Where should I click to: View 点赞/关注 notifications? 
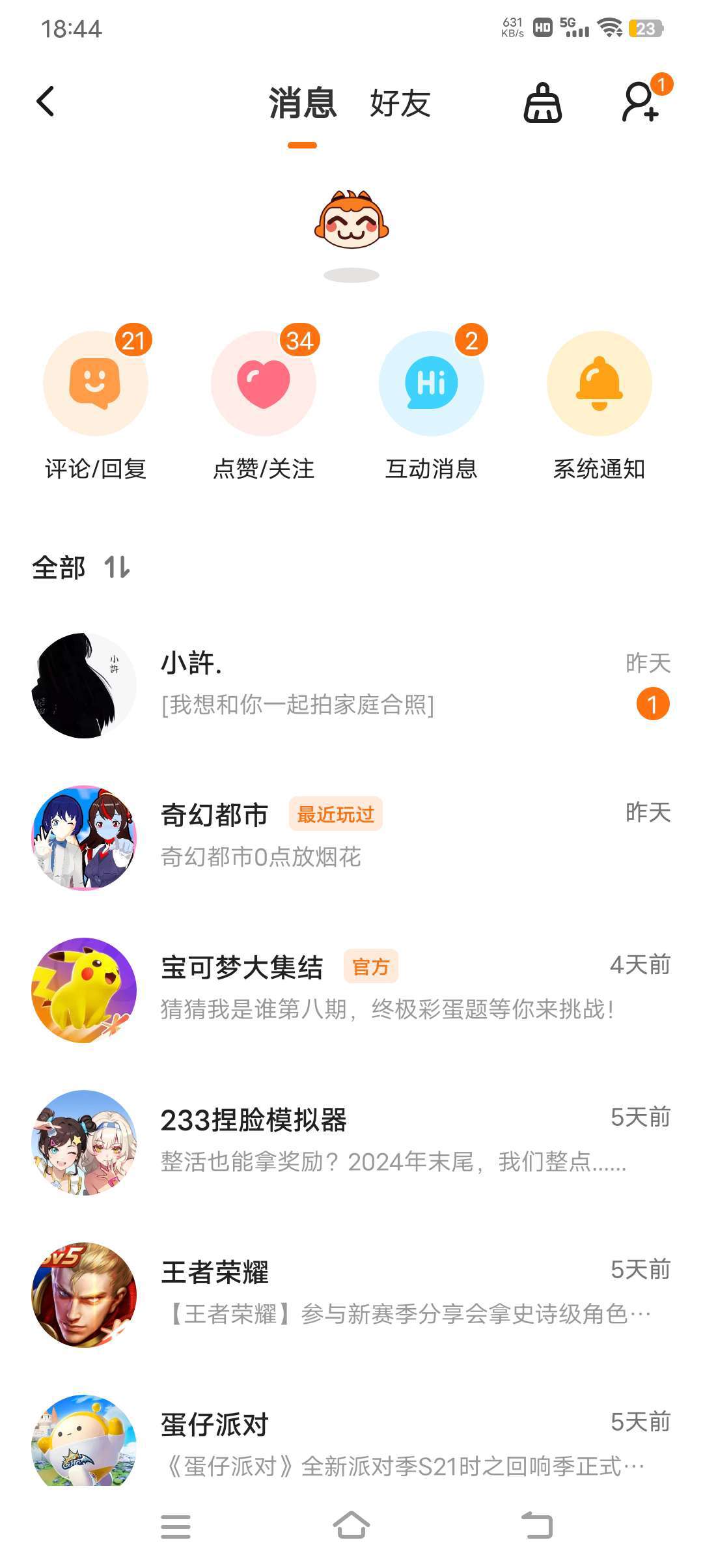click(x=264, y=384)
